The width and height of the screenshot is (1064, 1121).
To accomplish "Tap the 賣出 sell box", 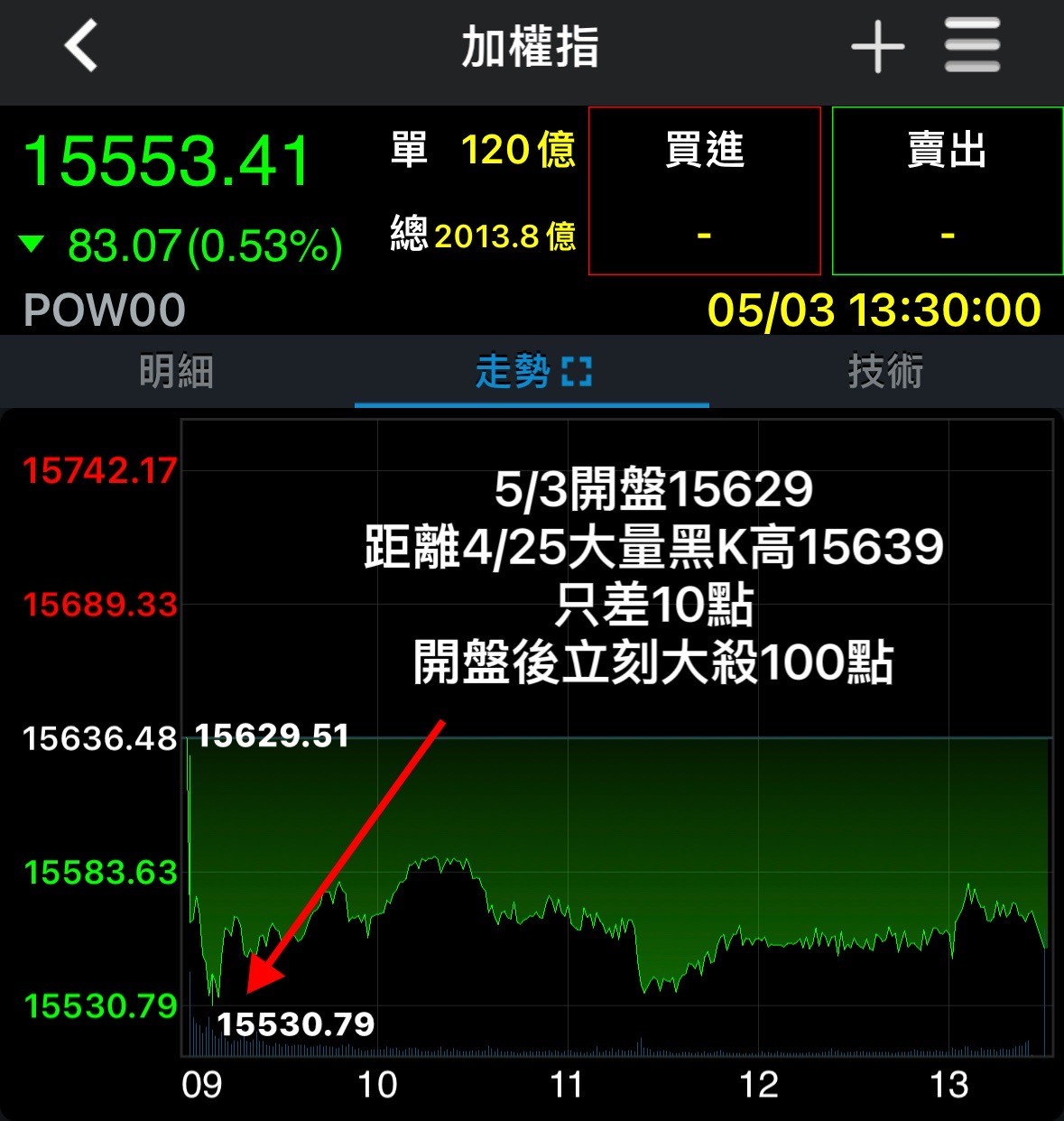I will tap(947, 190).
